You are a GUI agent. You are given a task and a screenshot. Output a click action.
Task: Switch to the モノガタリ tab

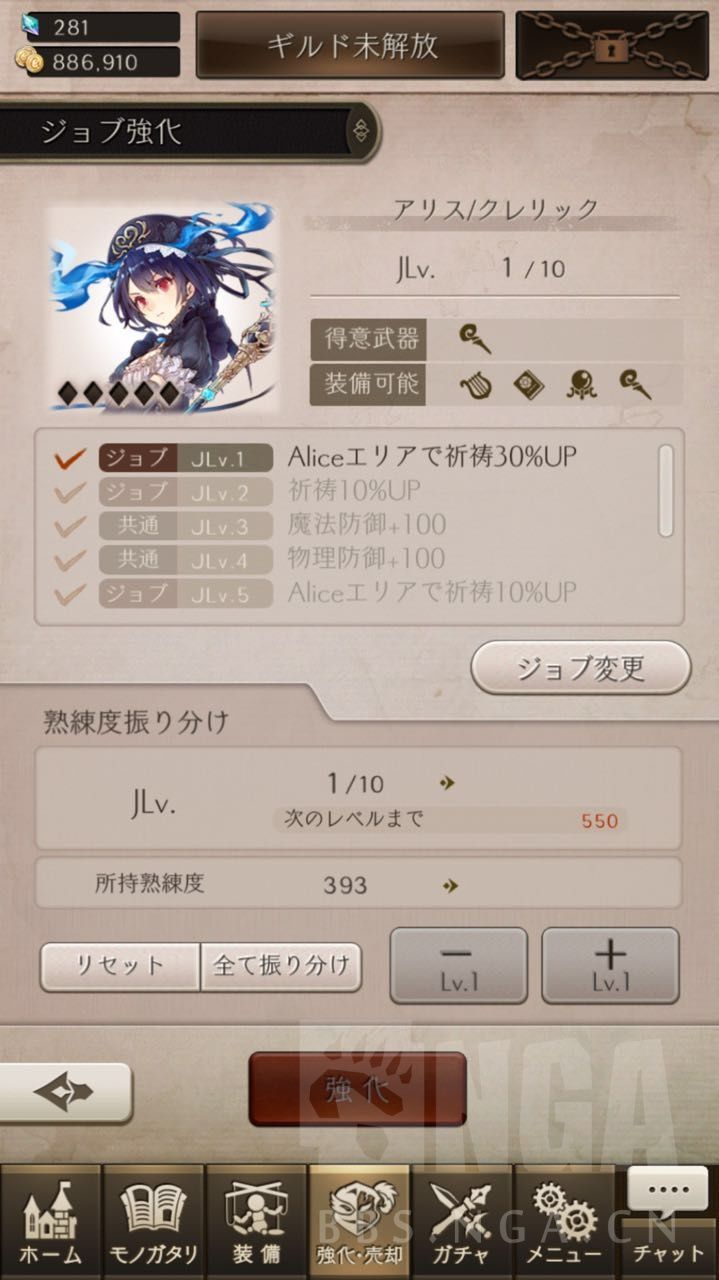tap(153, 1222)
